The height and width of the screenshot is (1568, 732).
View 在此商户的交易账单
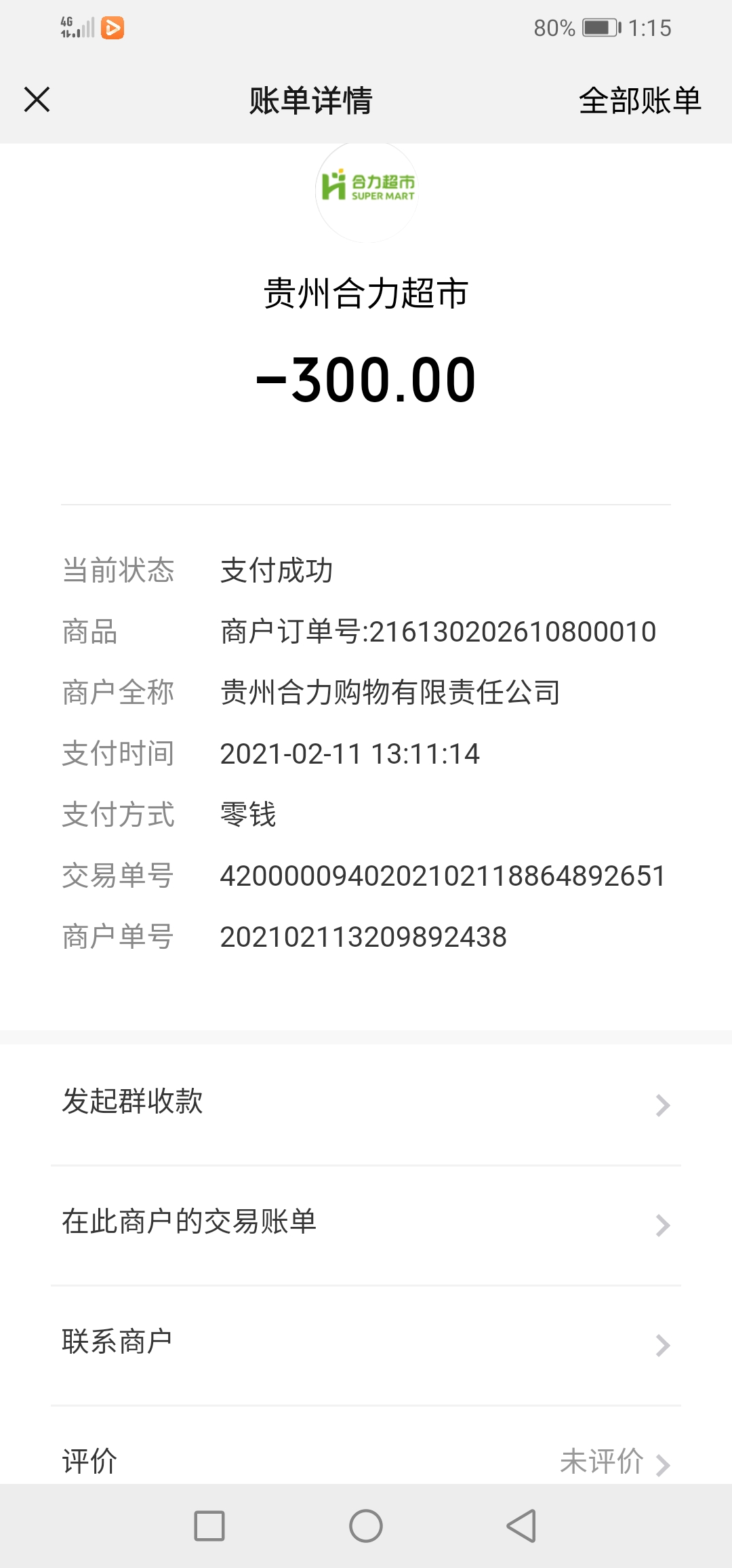click(366, 1223)
